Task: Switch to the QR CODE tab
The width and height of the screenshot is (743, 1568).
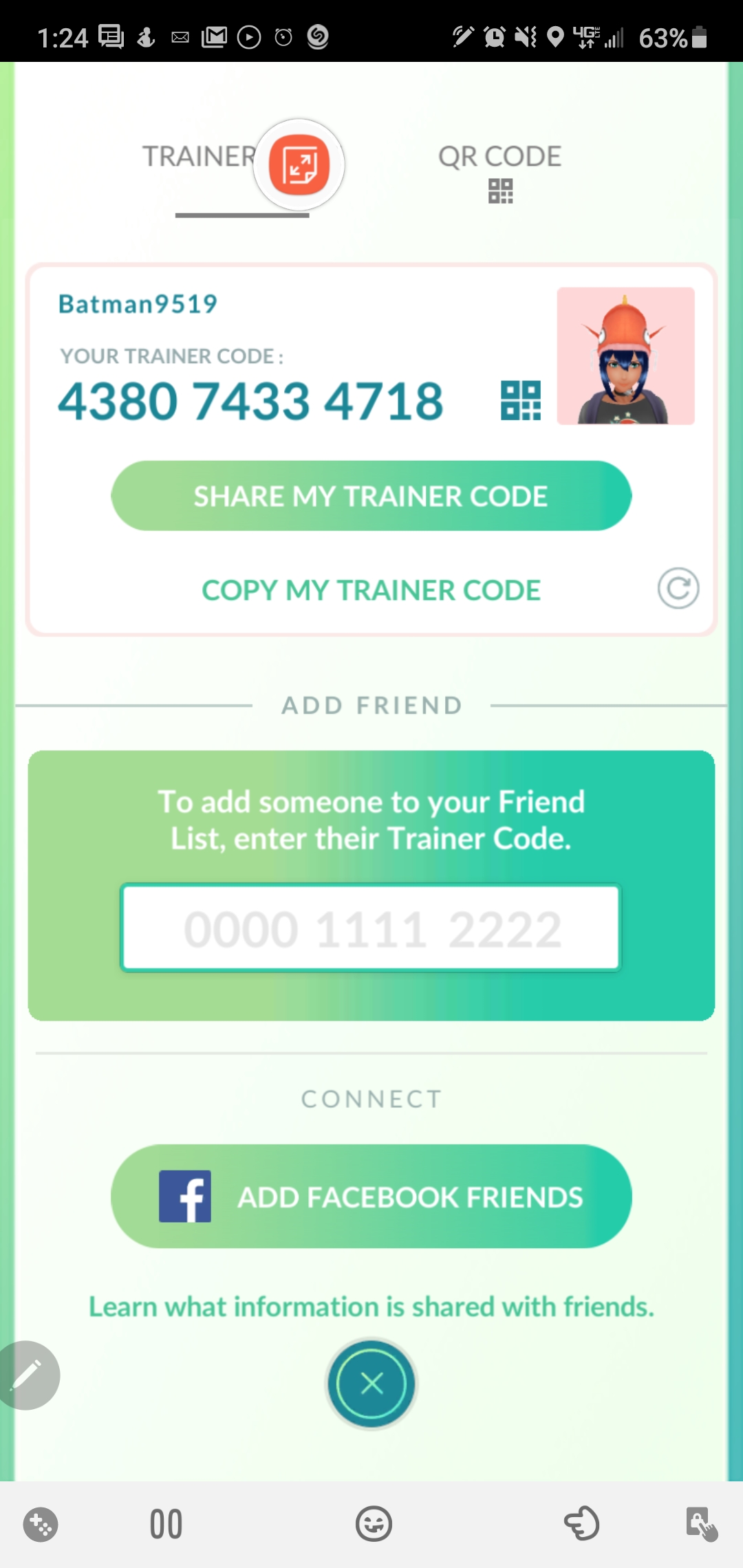Action: pyautogui.click(x=499, y=156)
